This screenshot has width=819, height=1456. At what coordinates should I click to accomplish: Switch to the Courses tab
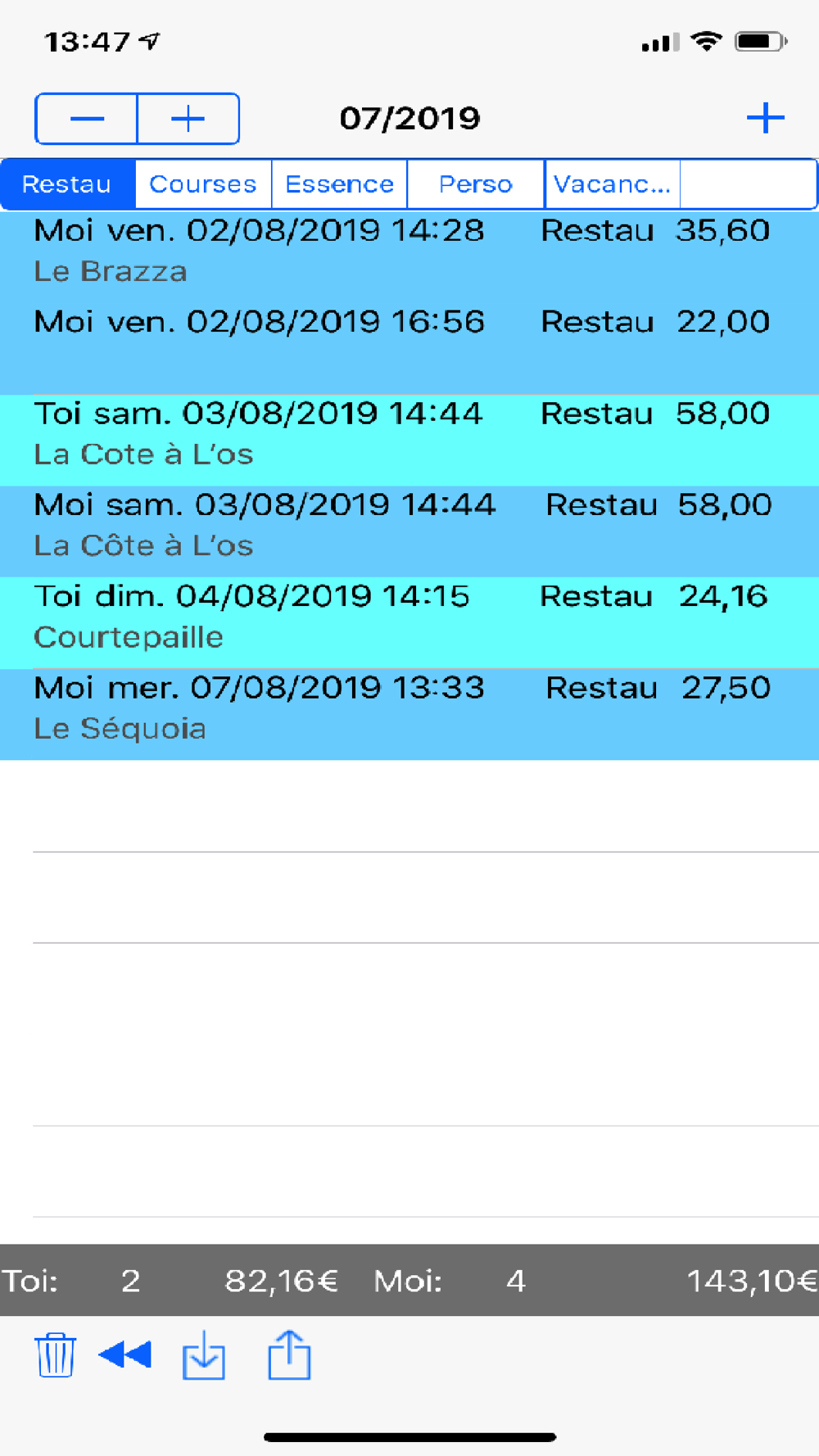click(203, 184)
